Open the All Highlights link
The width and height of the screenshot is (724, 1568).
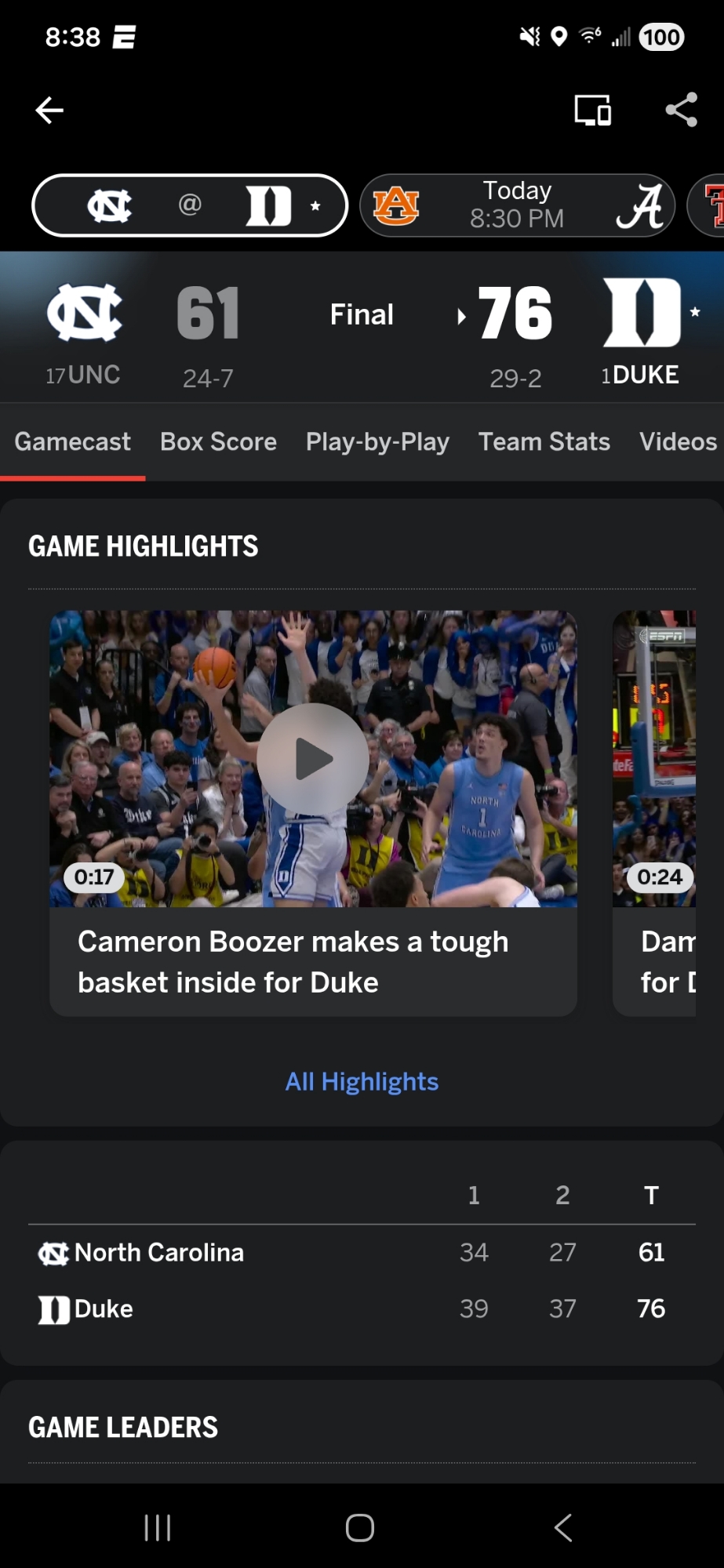(x=362, y=1081)
